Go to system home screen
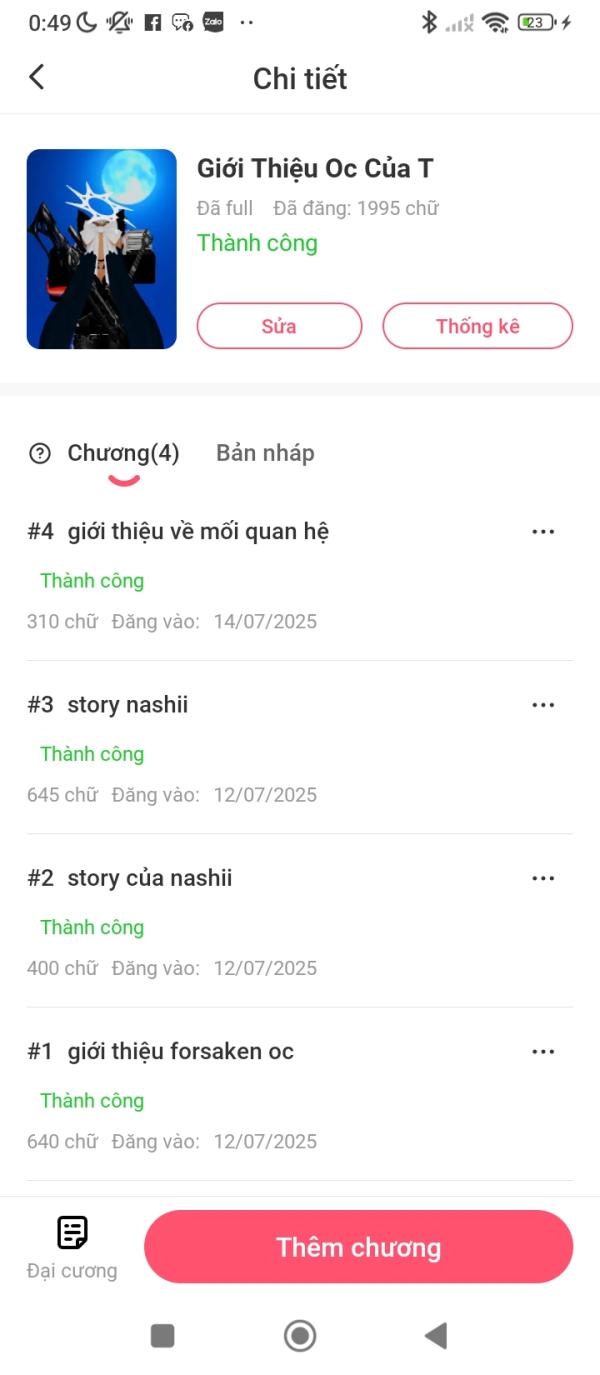 300,1335
